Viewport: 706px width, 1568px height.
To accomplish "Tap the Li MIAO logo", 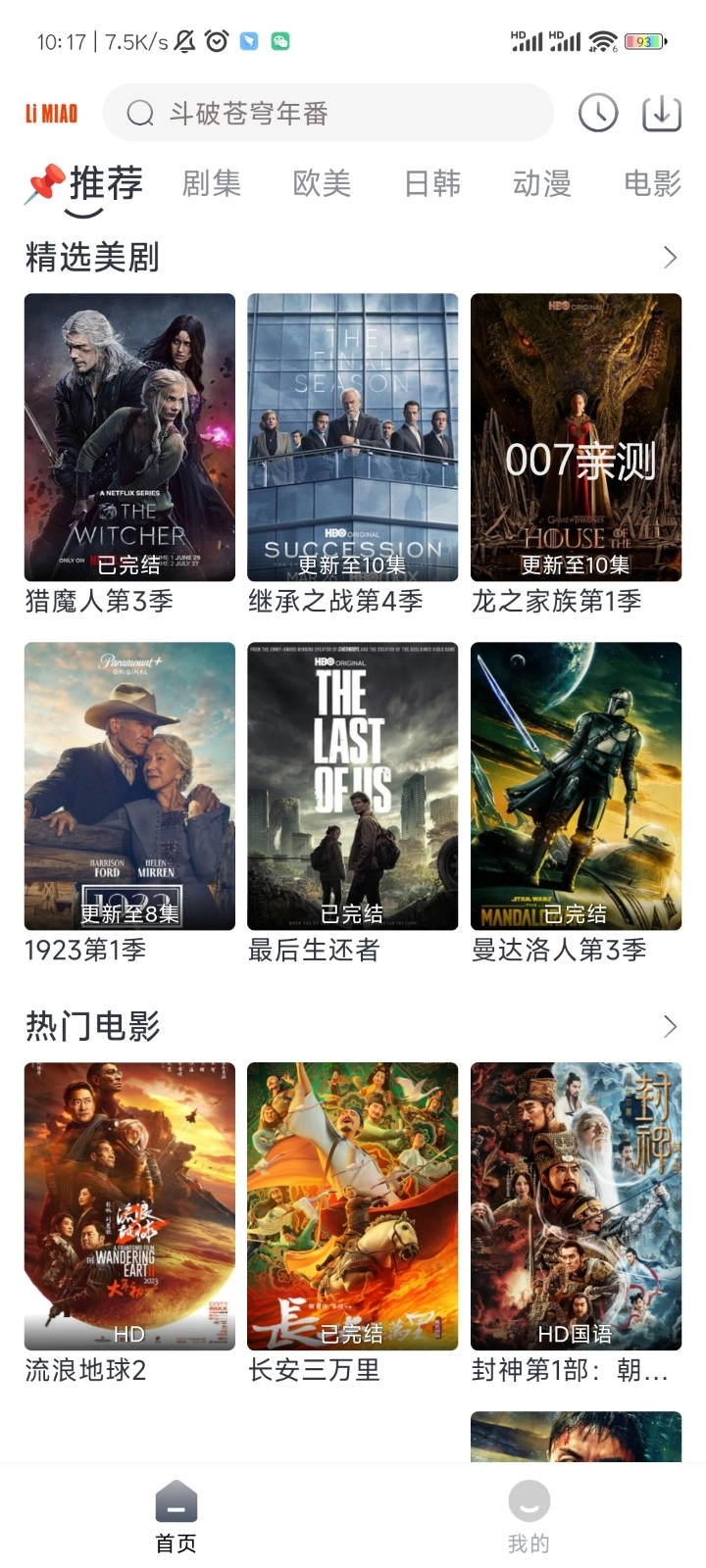I will 51,114.
